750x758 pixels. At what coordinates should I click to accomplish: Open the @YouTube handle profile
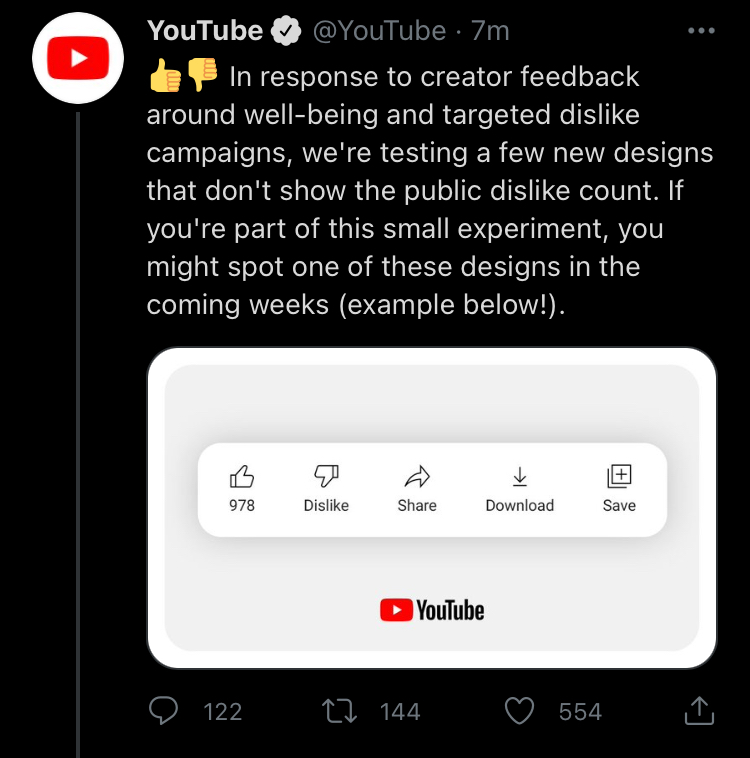coord(379,32)
